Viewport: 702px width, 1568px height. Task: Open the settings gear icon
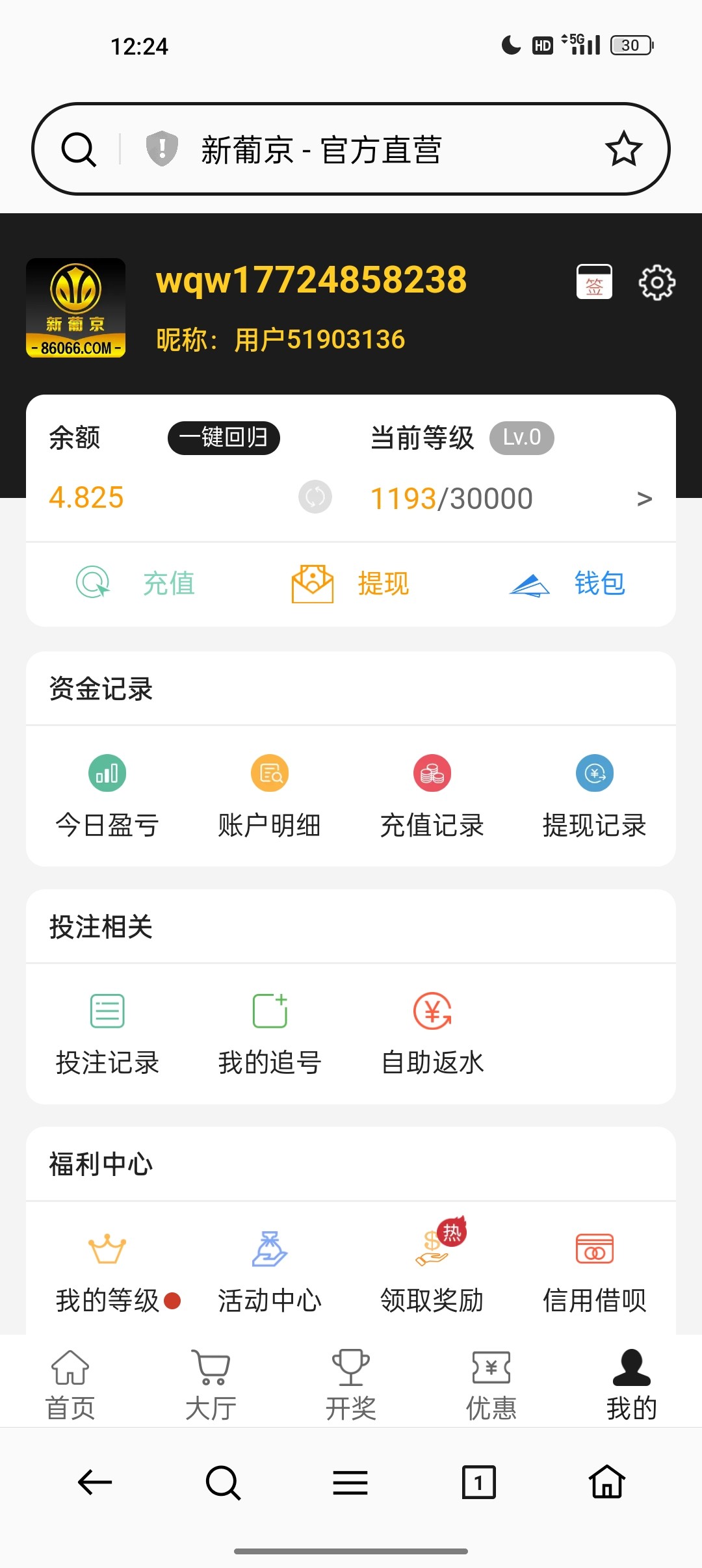click(656, 282)
